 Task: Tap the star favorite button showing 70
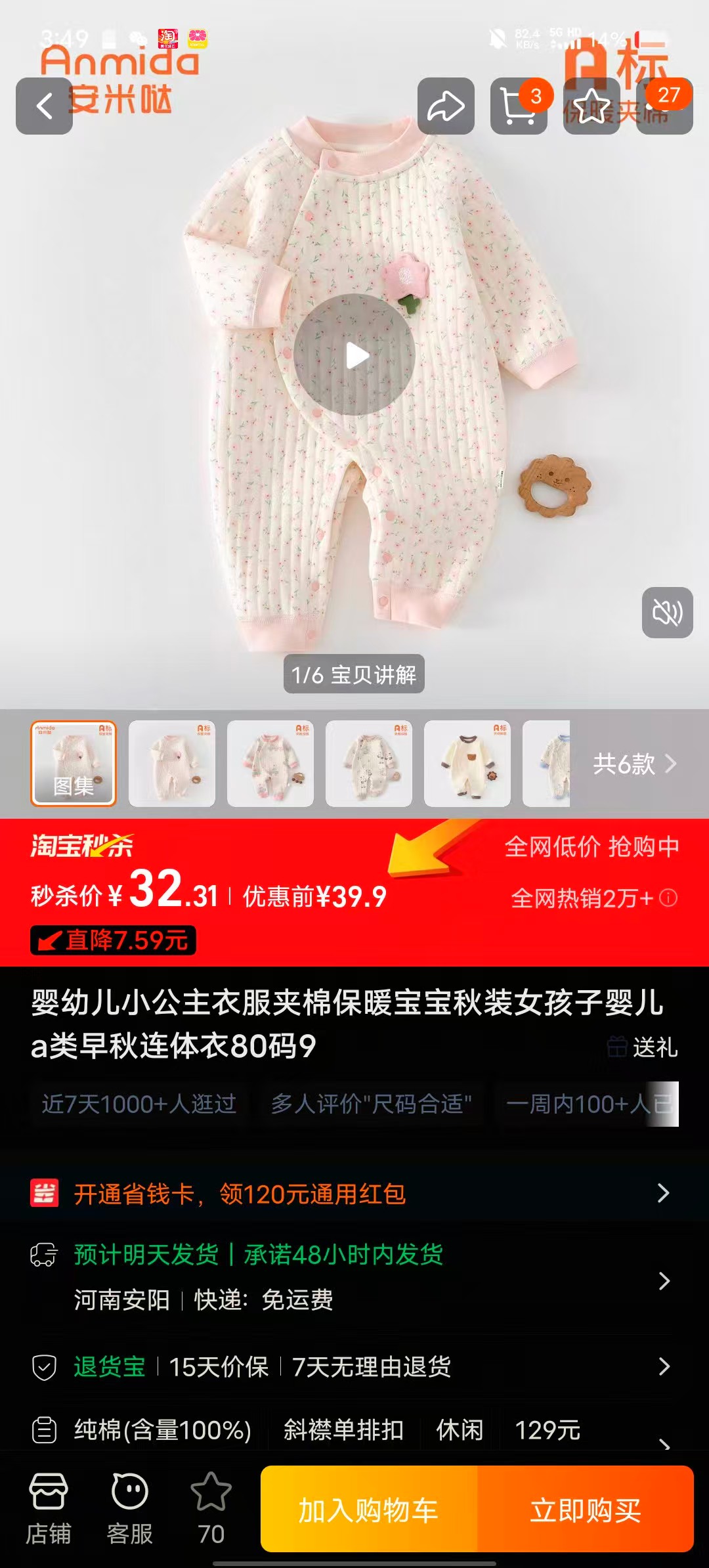point(211,1509)
